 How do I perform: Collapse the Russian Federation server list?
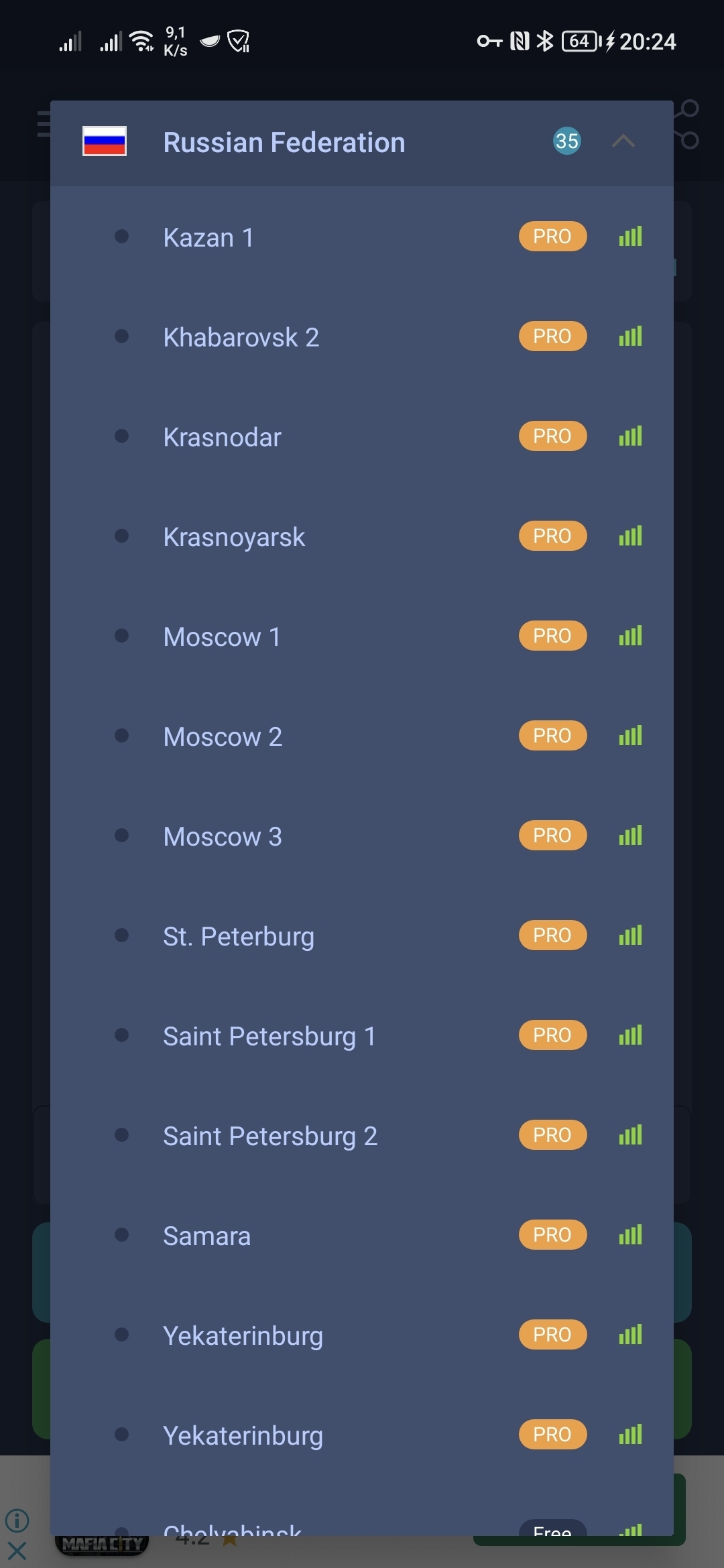coord(623,141)
